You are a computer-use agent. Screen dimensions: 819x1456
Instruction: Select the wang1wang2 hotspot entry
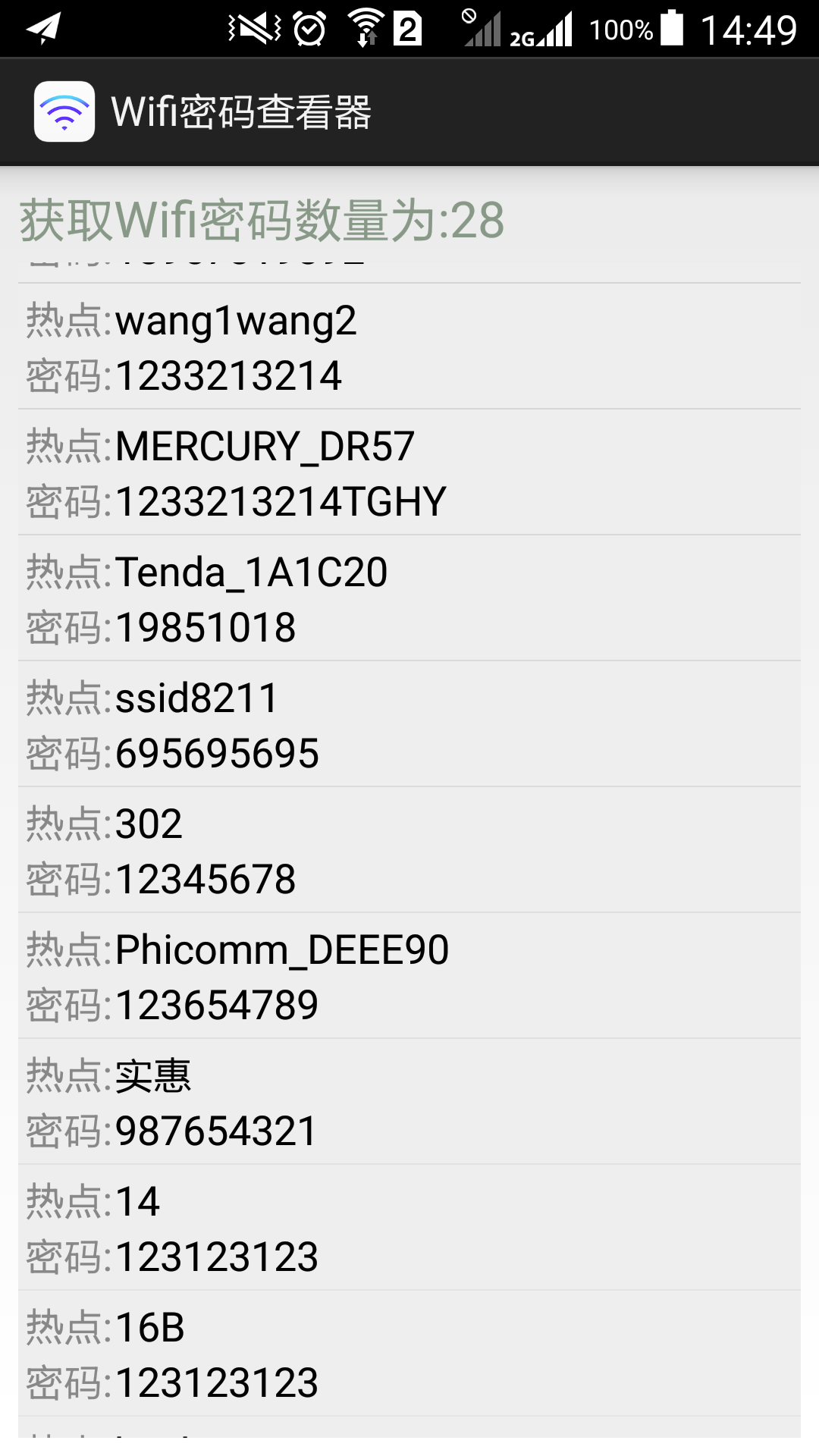pyautogui.click(x=409, y=347)
